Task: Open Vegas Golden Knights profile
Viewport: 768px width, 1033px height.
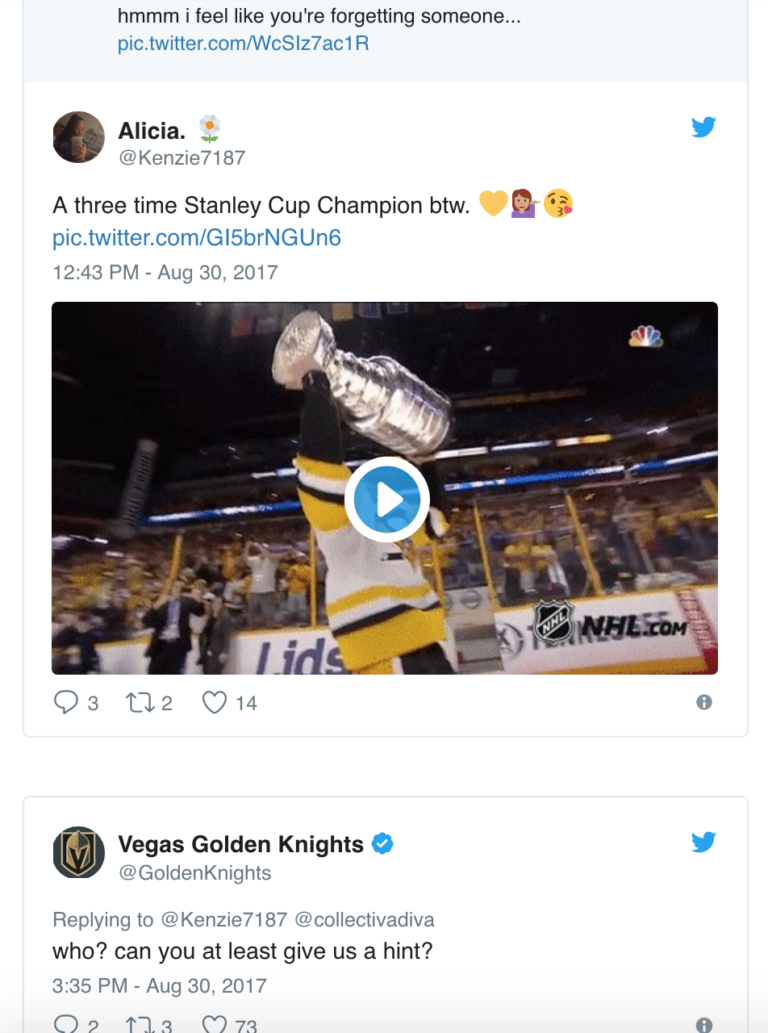Action: click(x=240, y=844)
